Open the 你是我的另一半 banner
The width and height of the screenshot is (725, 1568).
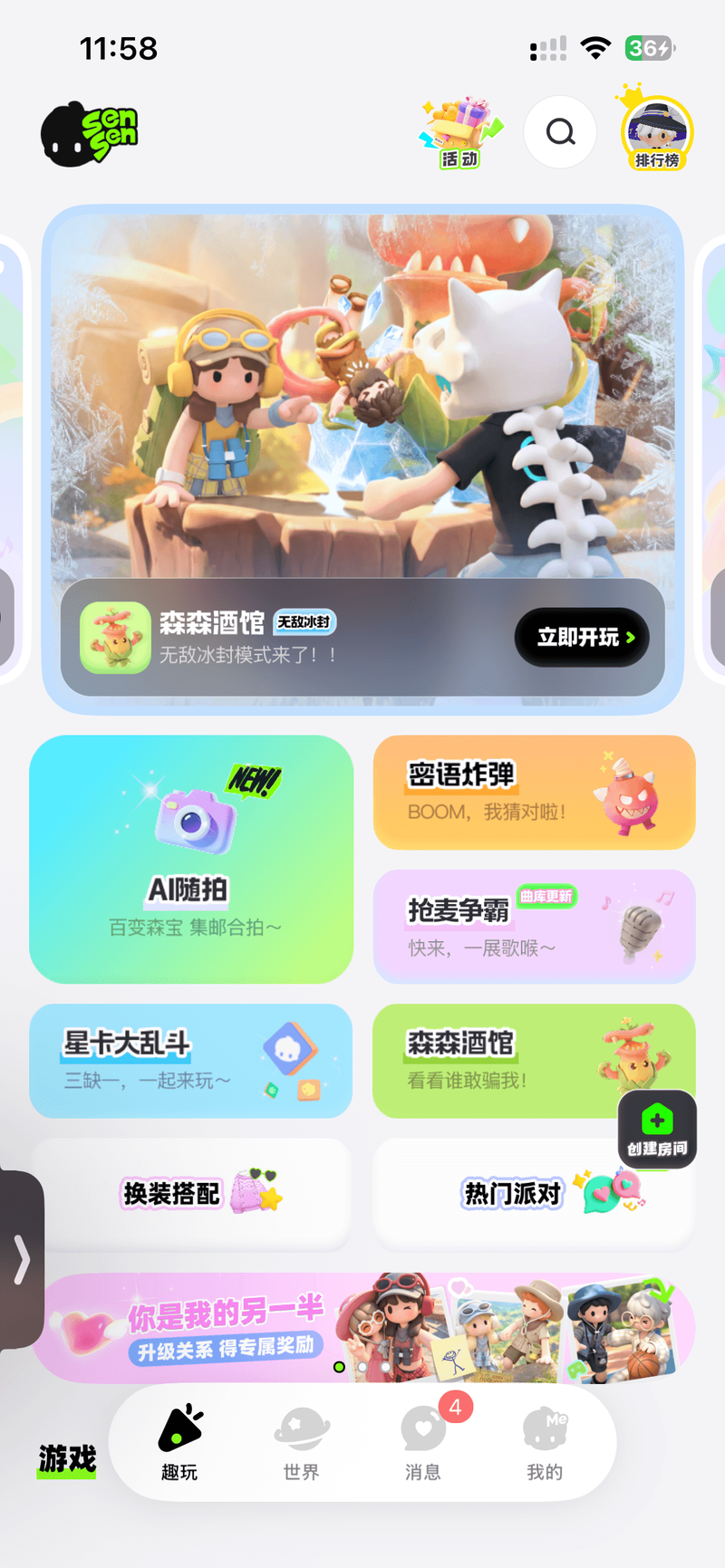click(362, 1328)
